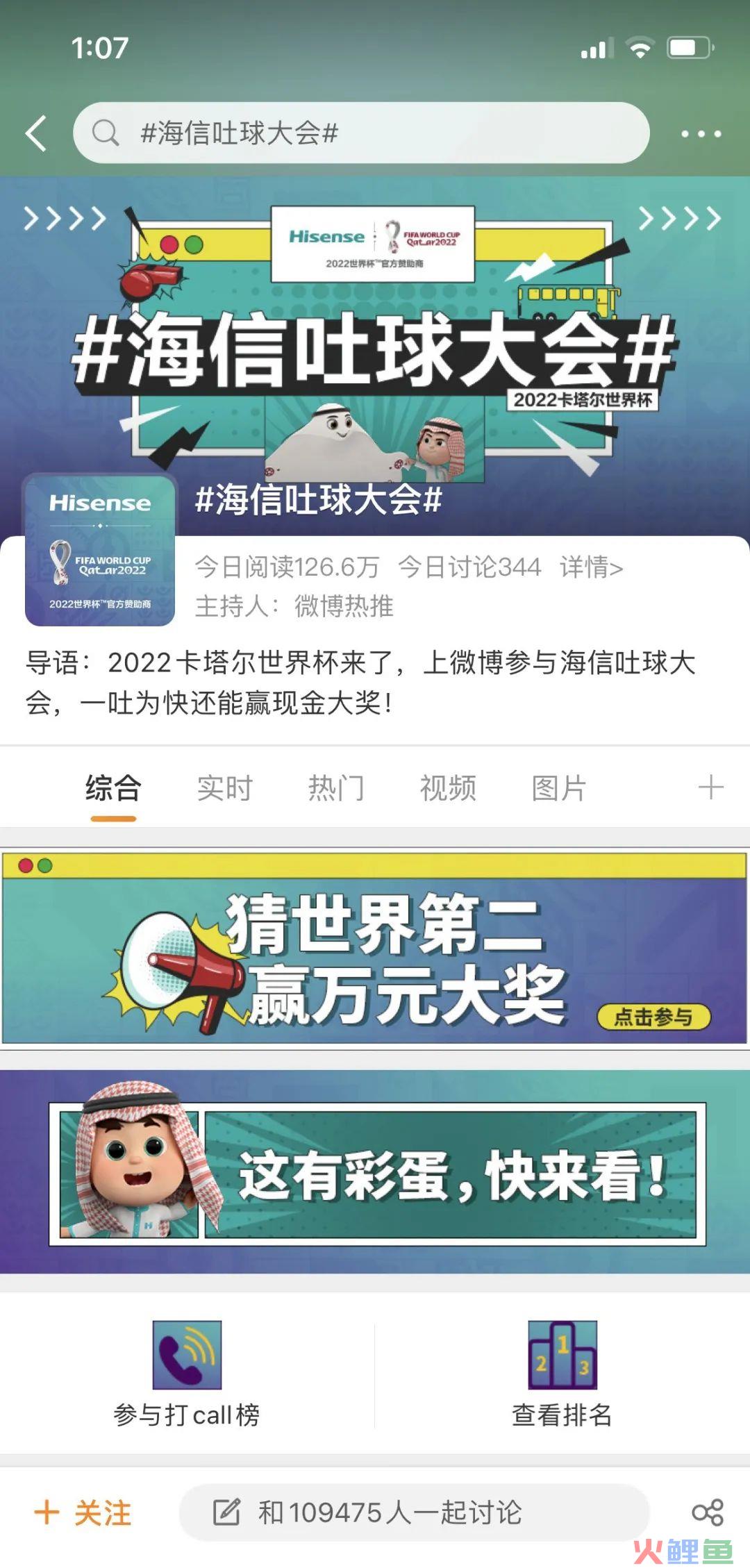Viewport: 750px width, 1568px height.
Task: Open the 视频 tab
Action: tap(448, 789)
